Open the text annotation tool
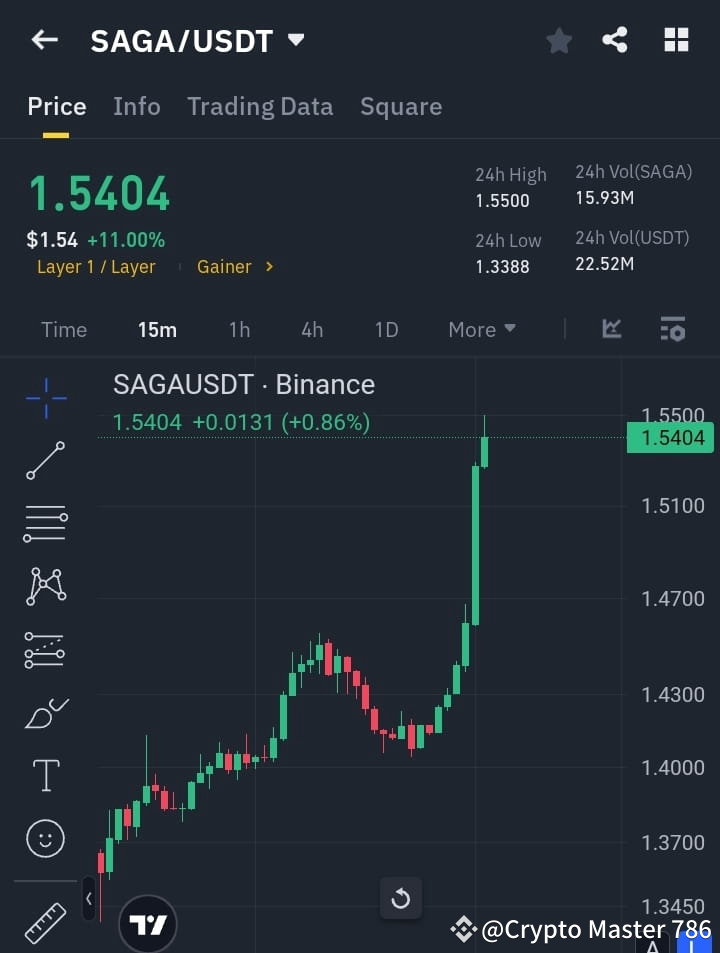Image resolution: width=720 pixels, height=953 pixels. [45, 775]
